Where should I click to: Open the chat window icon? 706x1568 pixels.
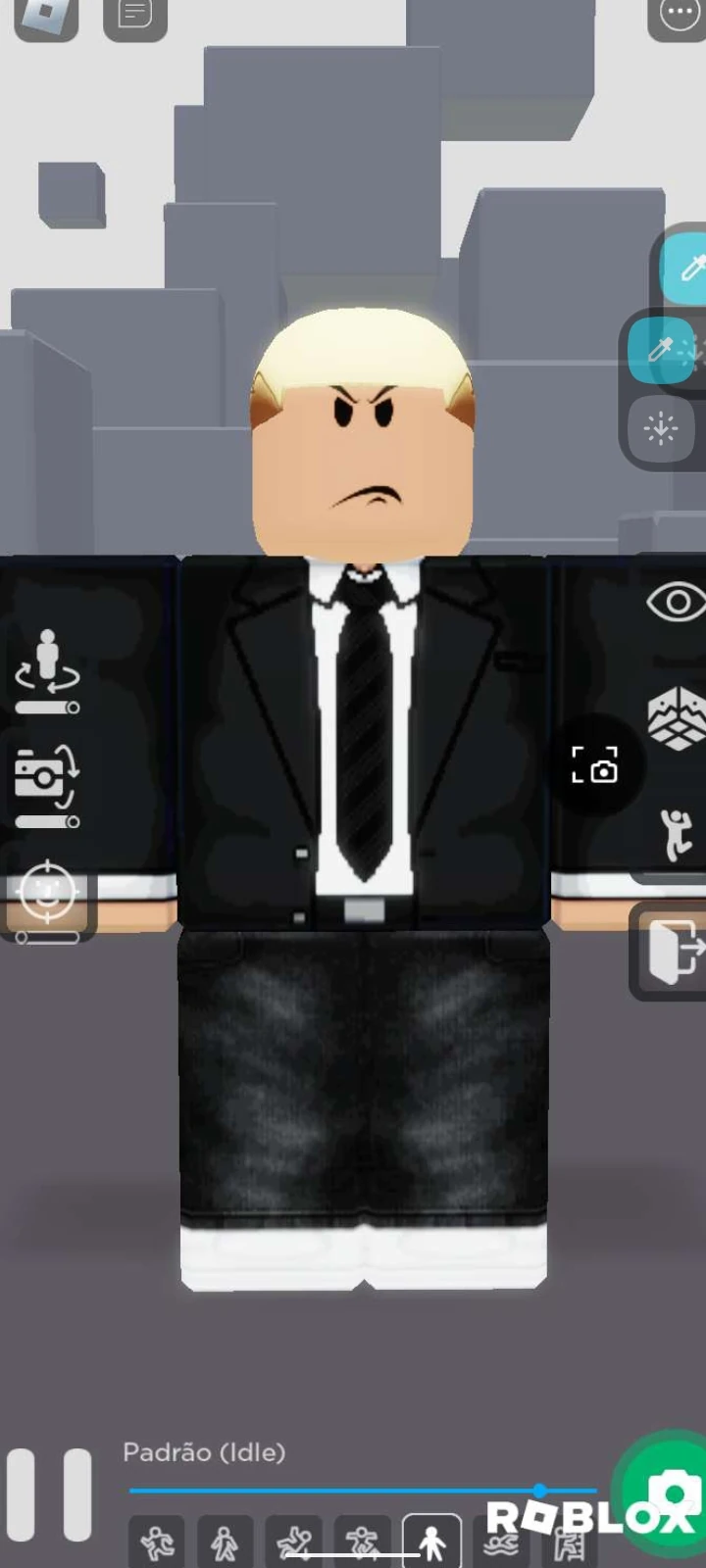point(135,17)
